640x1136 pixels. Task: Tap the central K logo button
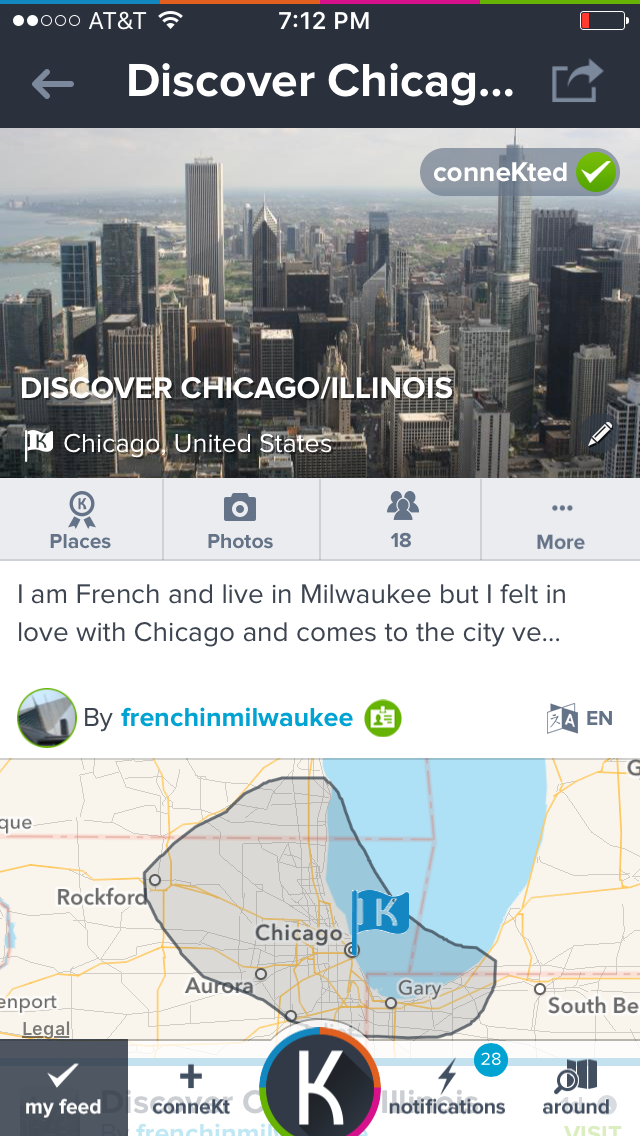pyautogui.click(x=320, y=1085)
